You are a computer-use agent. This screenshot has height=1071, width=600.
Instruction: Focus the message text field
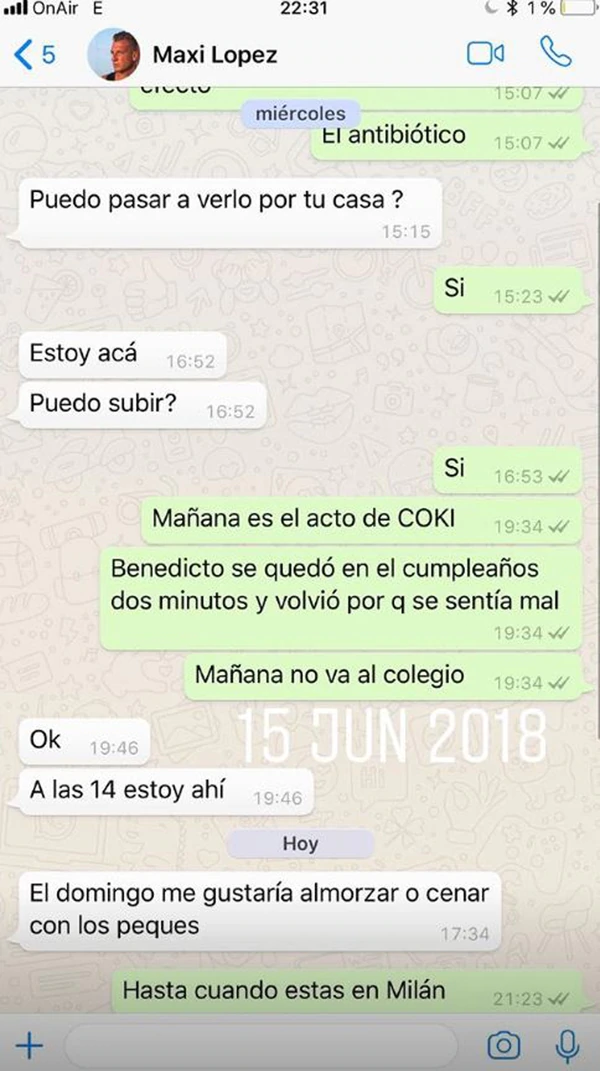265,1045
